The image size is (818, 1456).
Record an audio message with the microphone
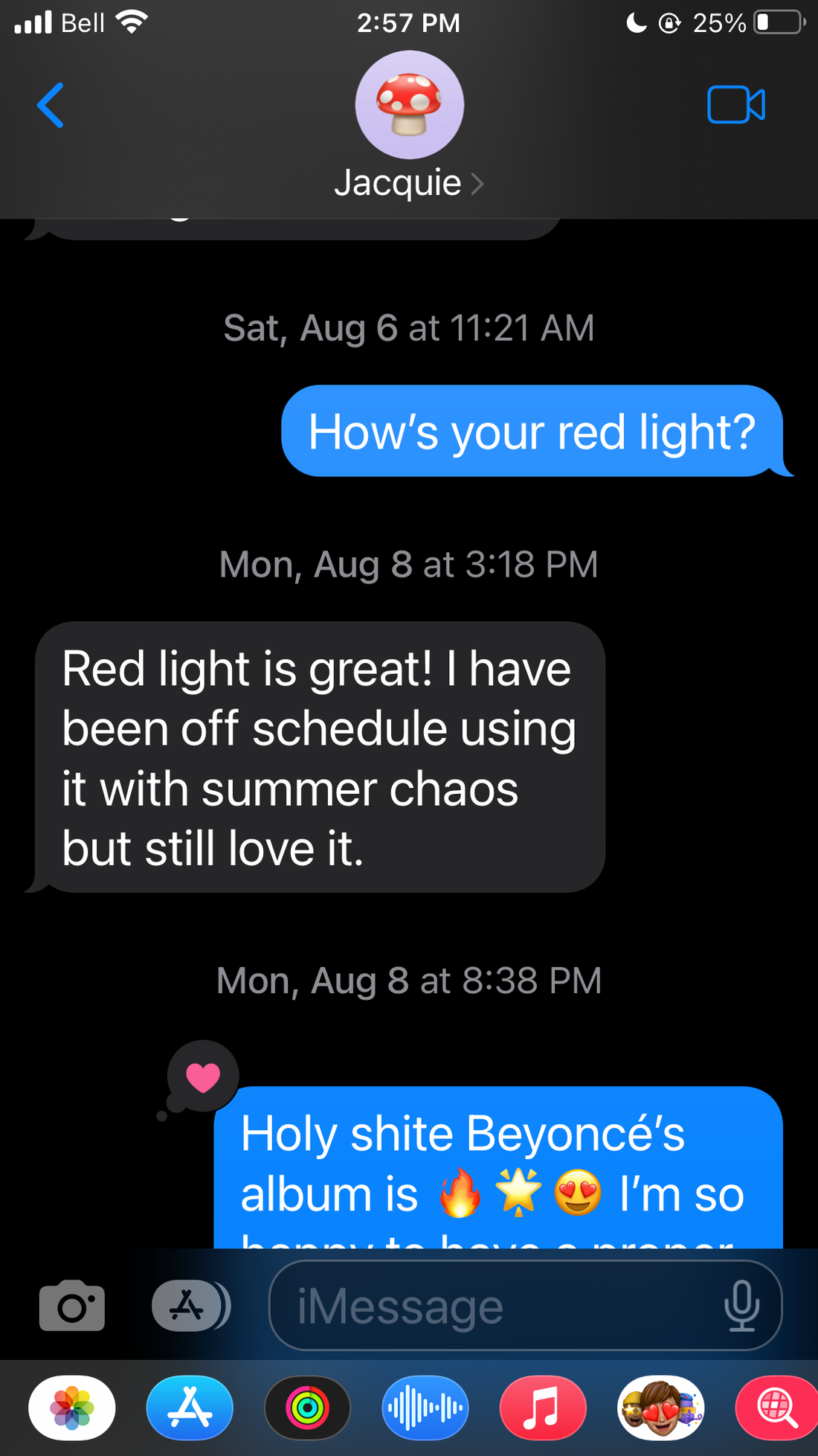pos(742,1306)
